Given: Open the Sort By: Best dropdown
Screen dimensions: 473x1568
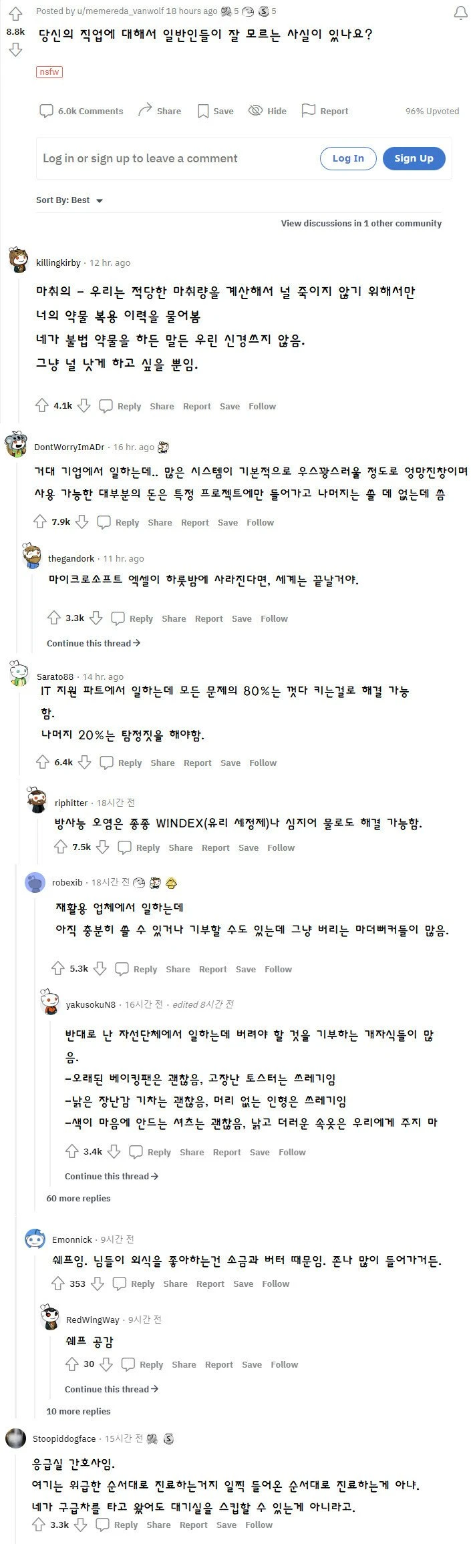Looking at the screenshot, I should coord(69,200).
